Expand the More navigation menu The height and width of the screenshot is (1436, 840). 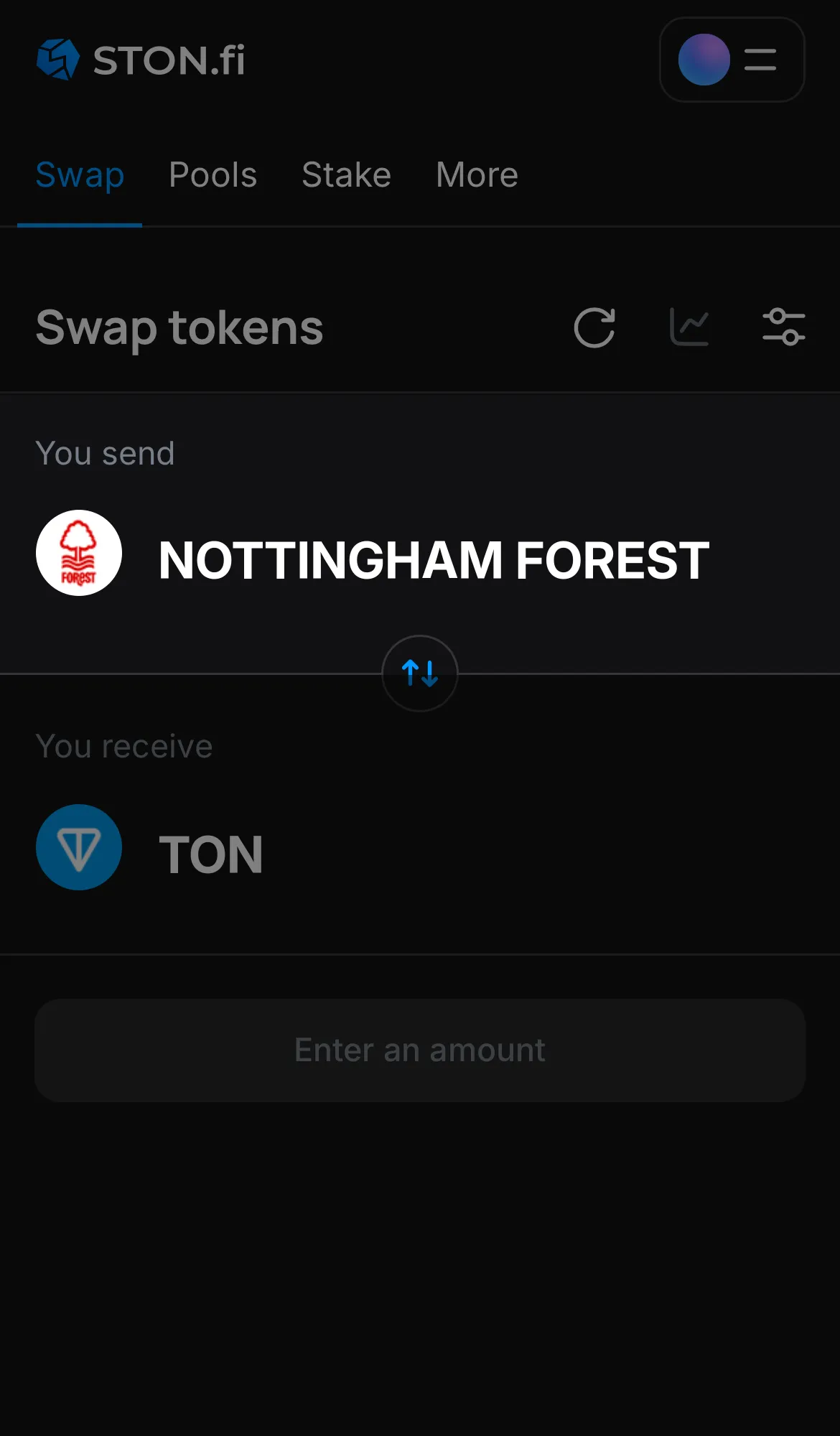click(476, 174)
